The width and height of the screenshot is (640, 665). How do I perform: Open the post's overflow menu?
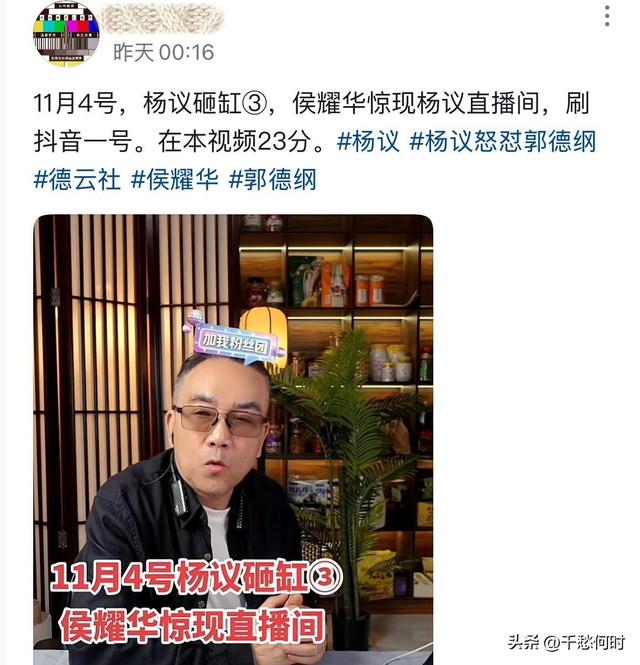[x=607, y=17]
